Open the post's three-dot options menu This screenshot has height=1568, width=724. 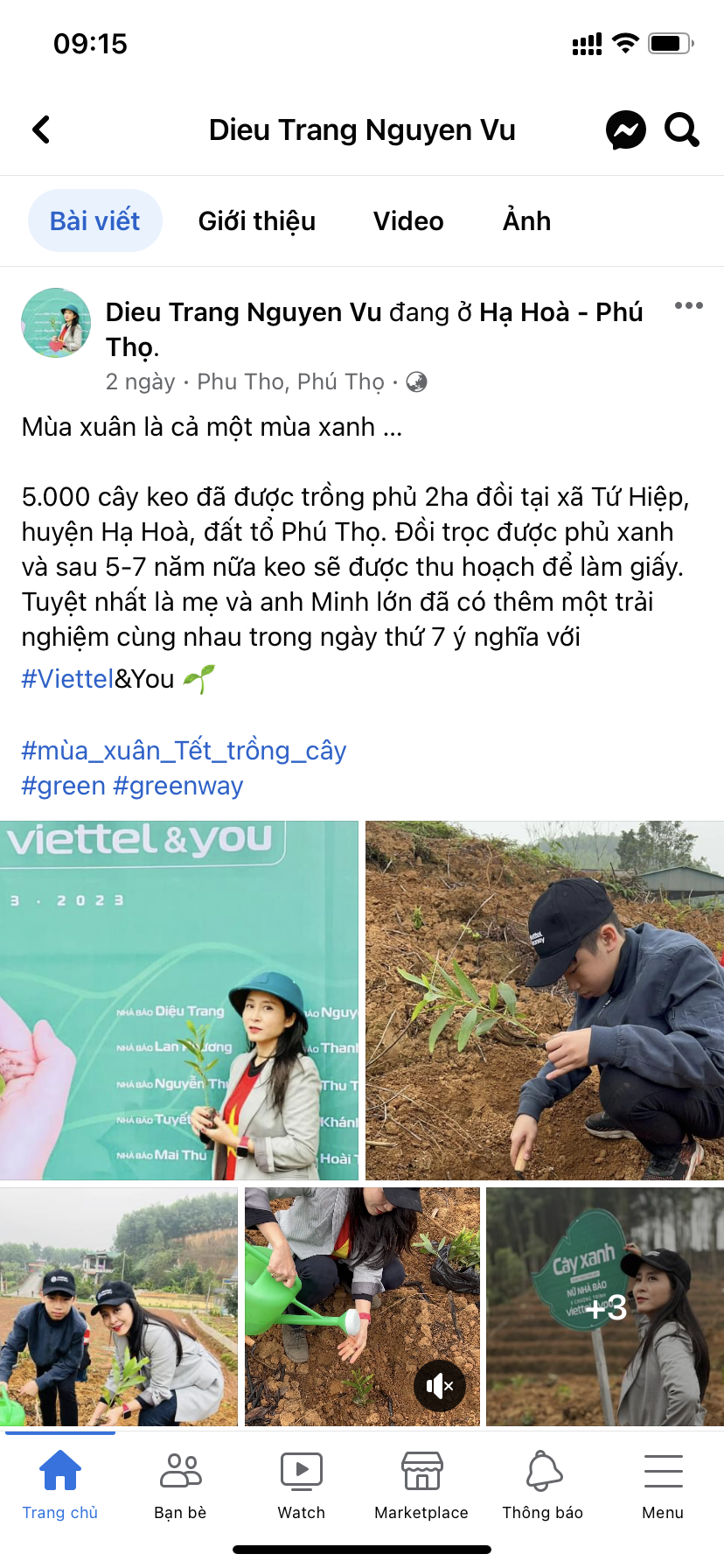point(688,305)
